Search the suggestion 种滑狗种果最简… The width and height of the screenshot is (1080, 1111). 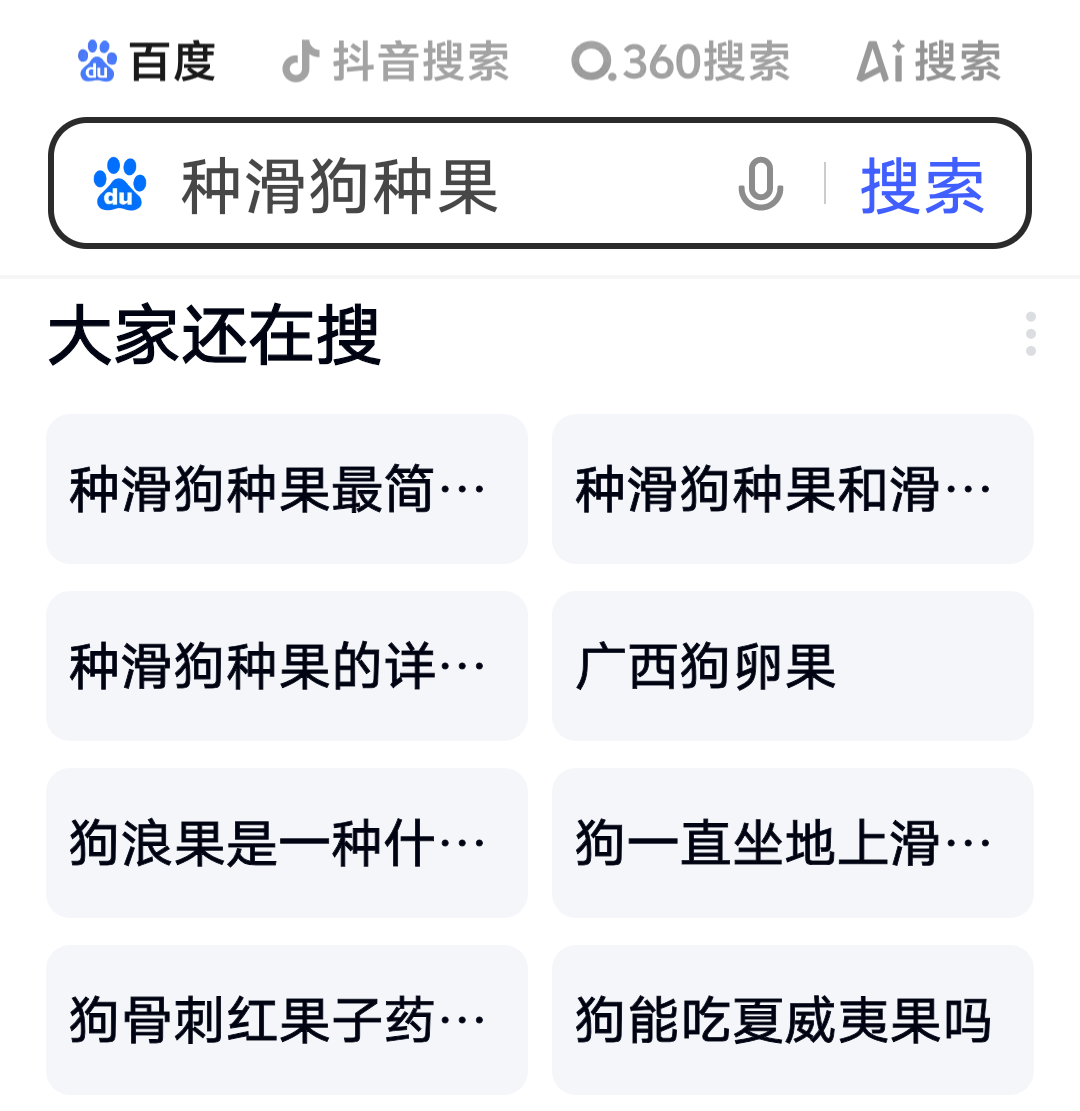click(287, 489)
